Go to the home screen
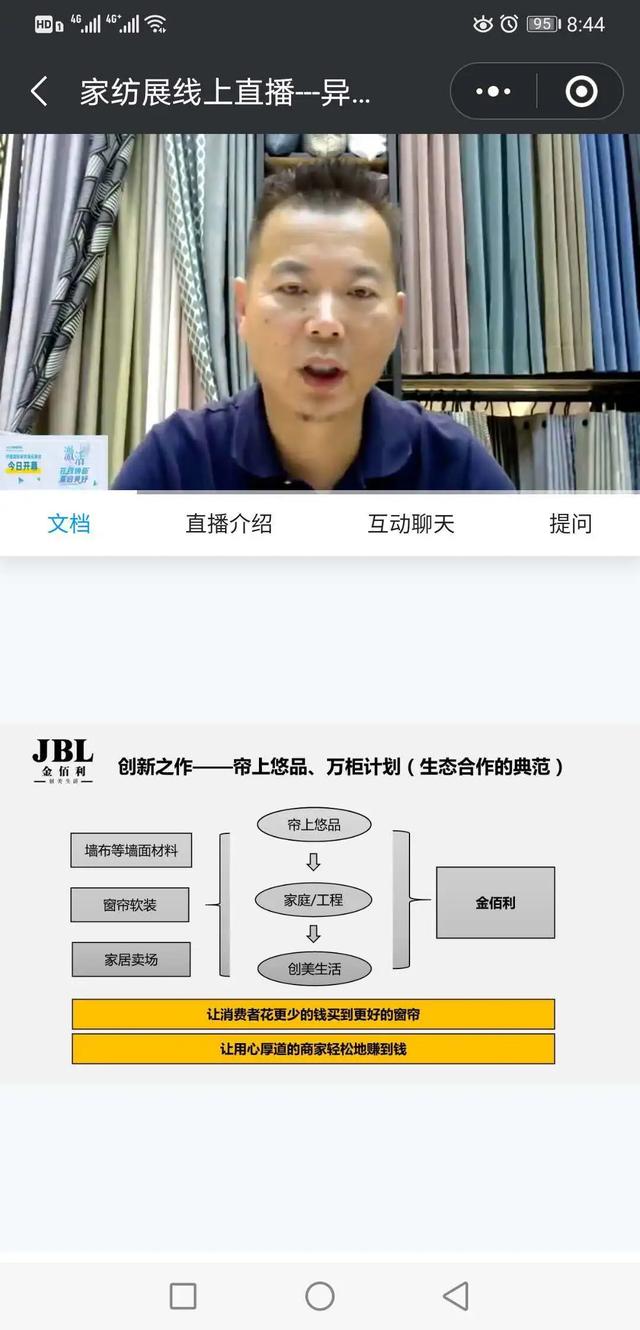The width and height of the screenshot is (640, 1330). pyautogui.click(x=320, y=1296)
